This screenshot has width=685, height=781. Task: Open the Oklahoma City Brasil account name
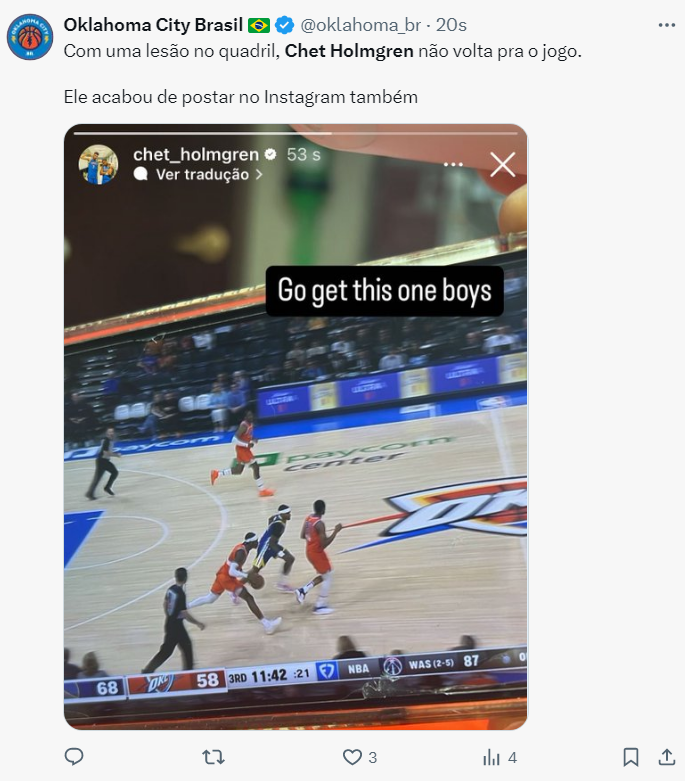tap(153, 24)
